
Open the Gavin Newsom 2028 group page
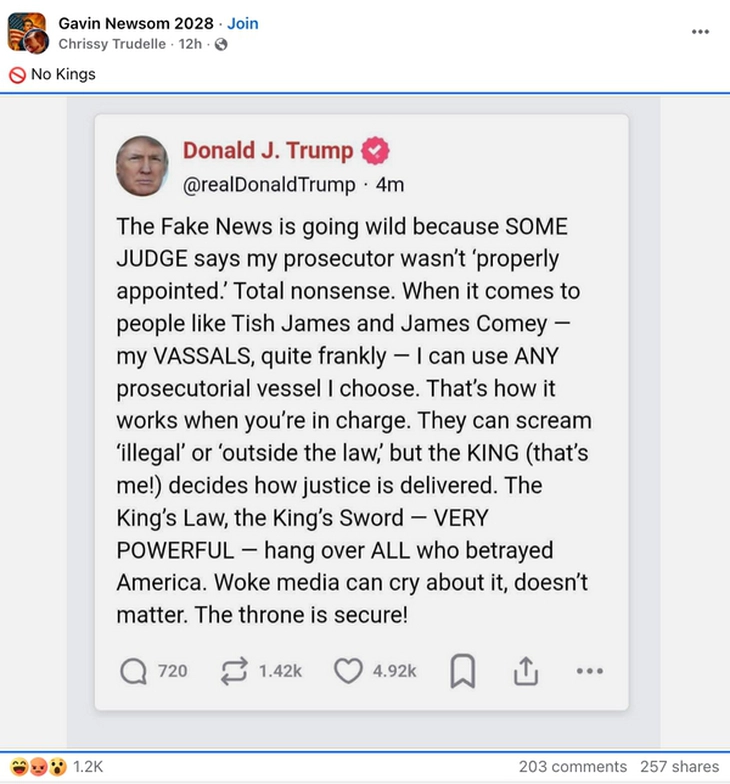[137, 23]
